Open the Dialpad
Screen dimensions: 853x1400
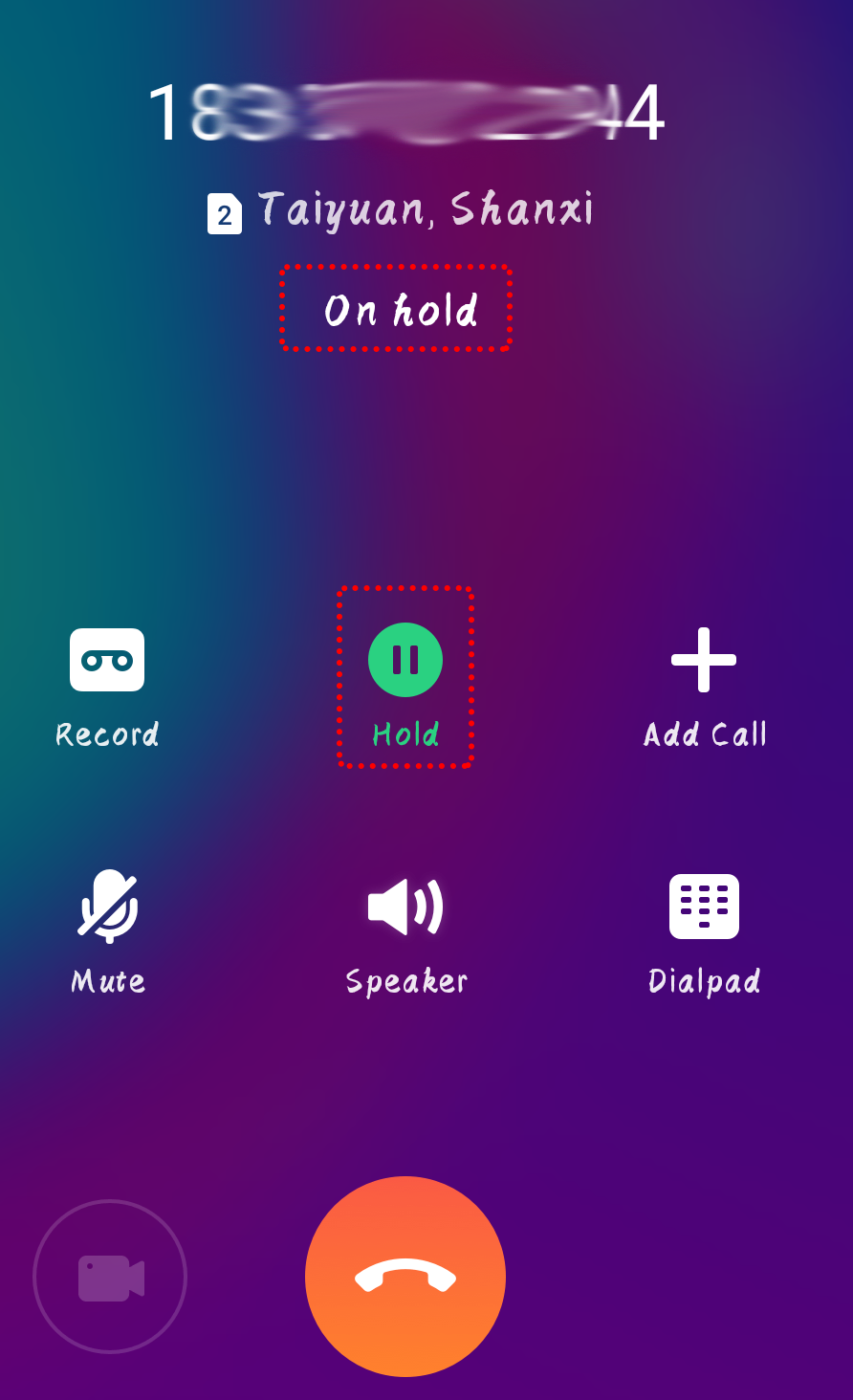704,907
